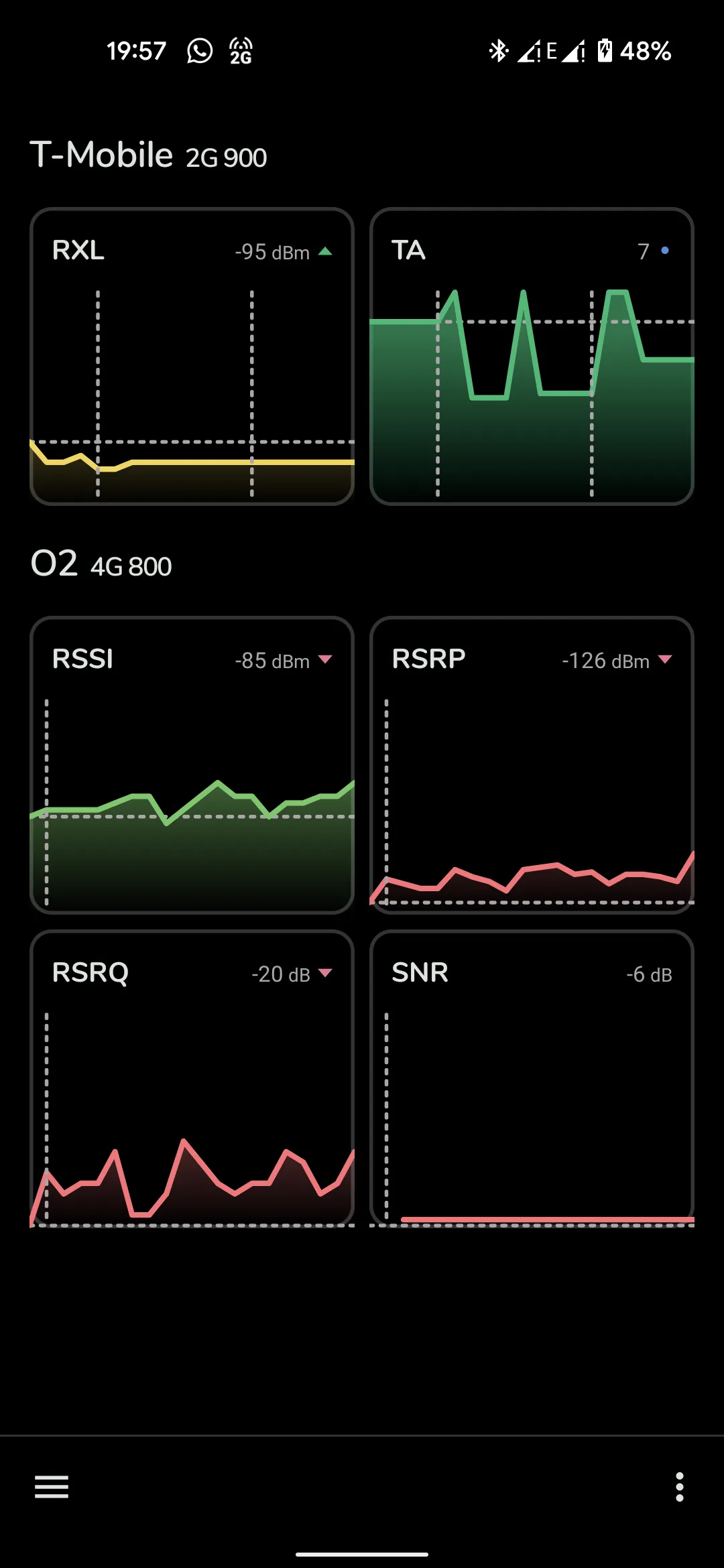The width and height of the screenshot is (724, 1568).
Task: Click the green upward trend arrow on RXL
Action: click(326, 251)
